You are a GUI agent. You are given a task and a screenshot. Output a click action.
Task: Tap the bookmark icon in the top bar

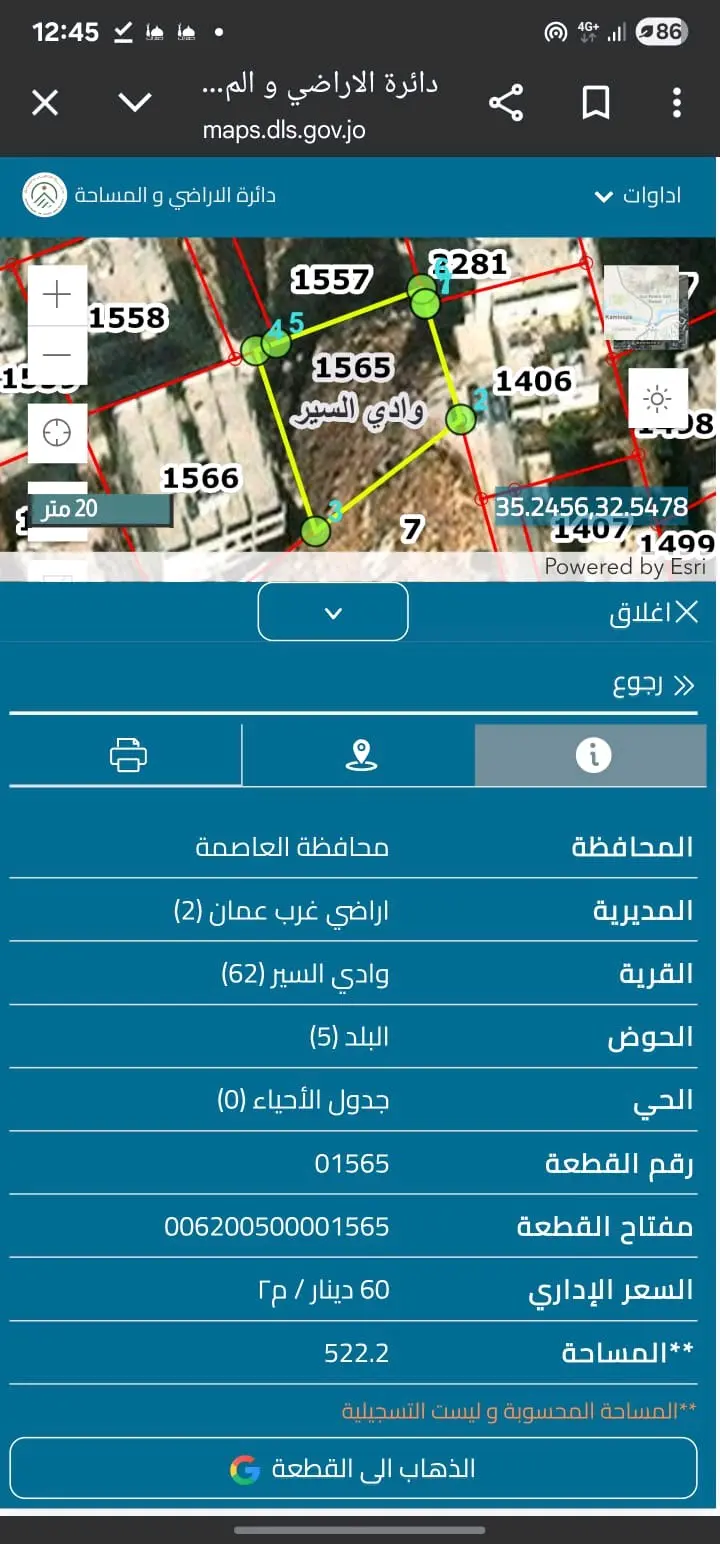tap(596, 100)
